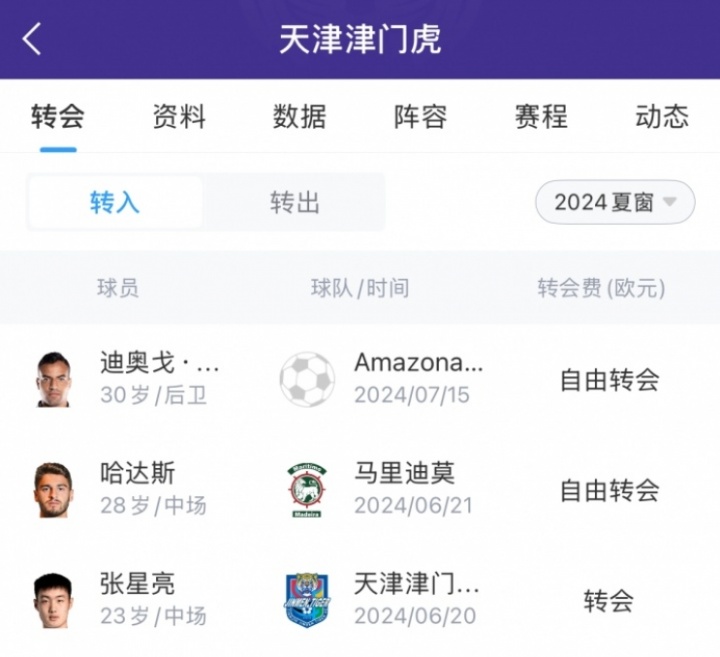
Task: View the 张星亮 transfer row
Action: click(x=360, y=600)
